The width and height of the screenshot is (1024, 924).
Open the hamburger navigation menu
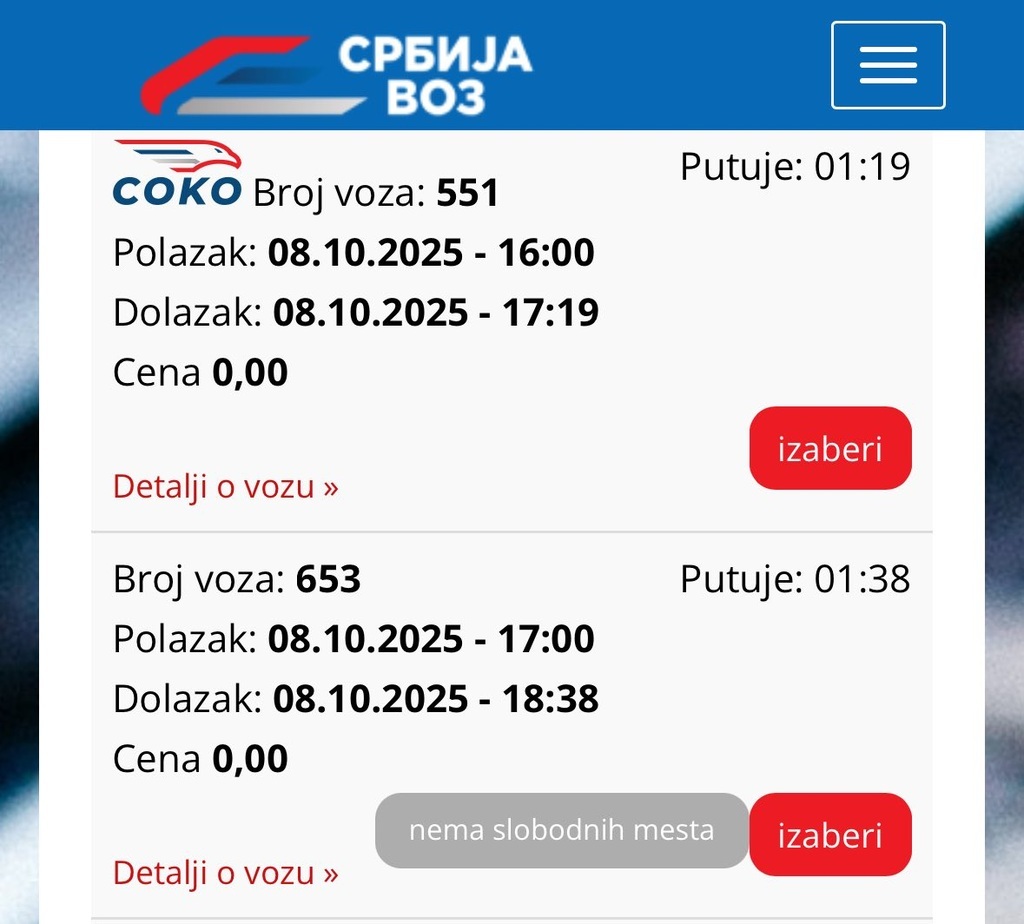click(x=888, y=65)
